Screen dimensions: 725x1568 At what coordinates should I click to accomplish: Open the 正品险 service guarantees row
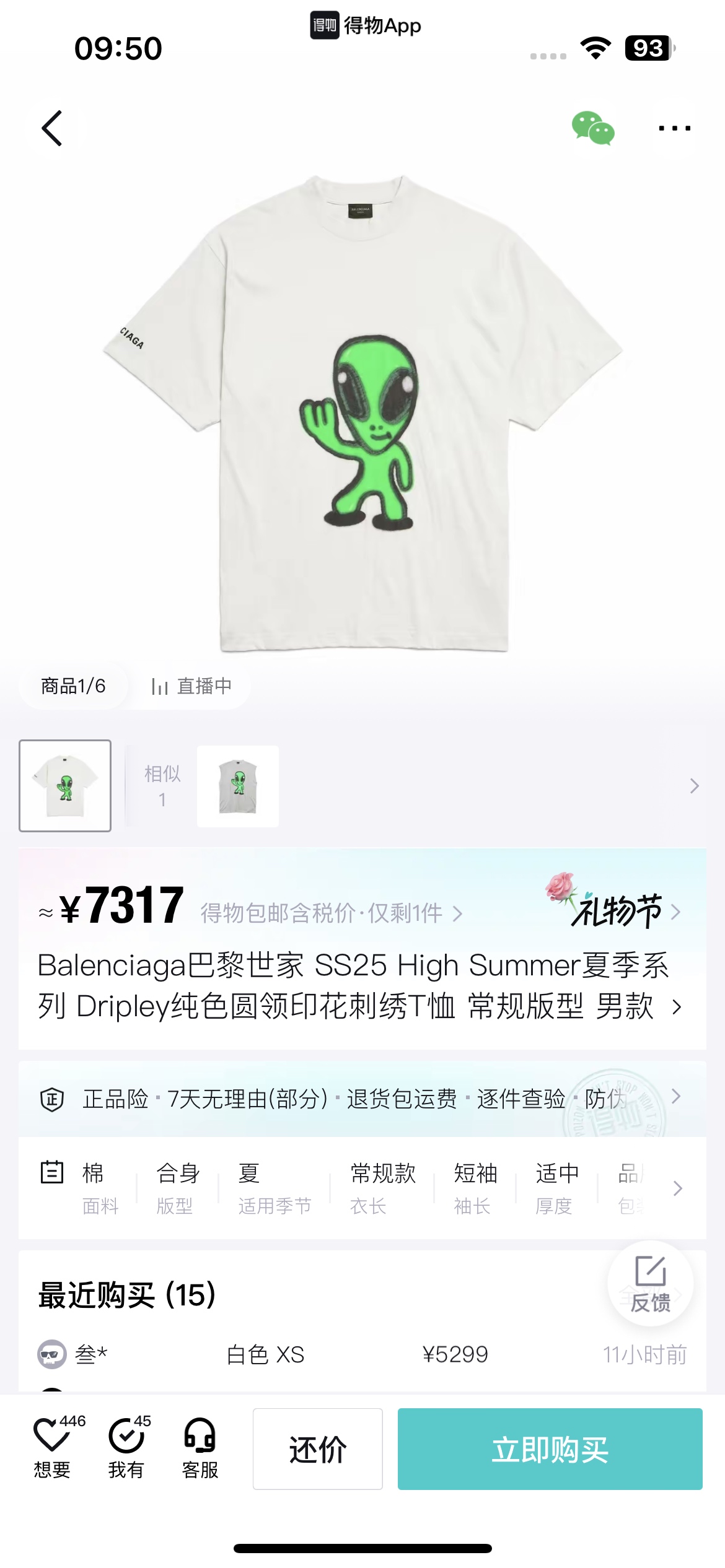[359, 1099]
